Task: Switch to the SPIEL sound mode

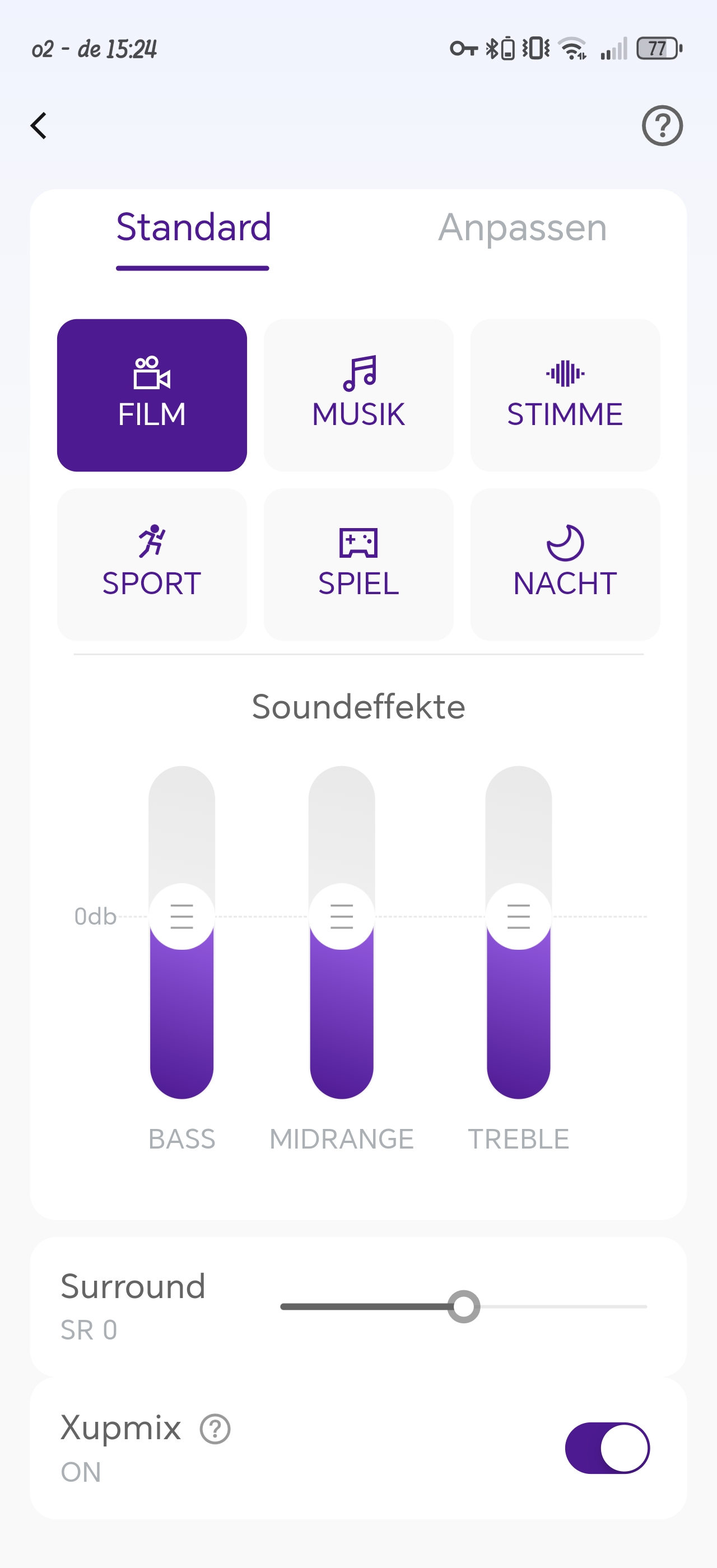Action: pyautogui.click(x=358, y=564)
